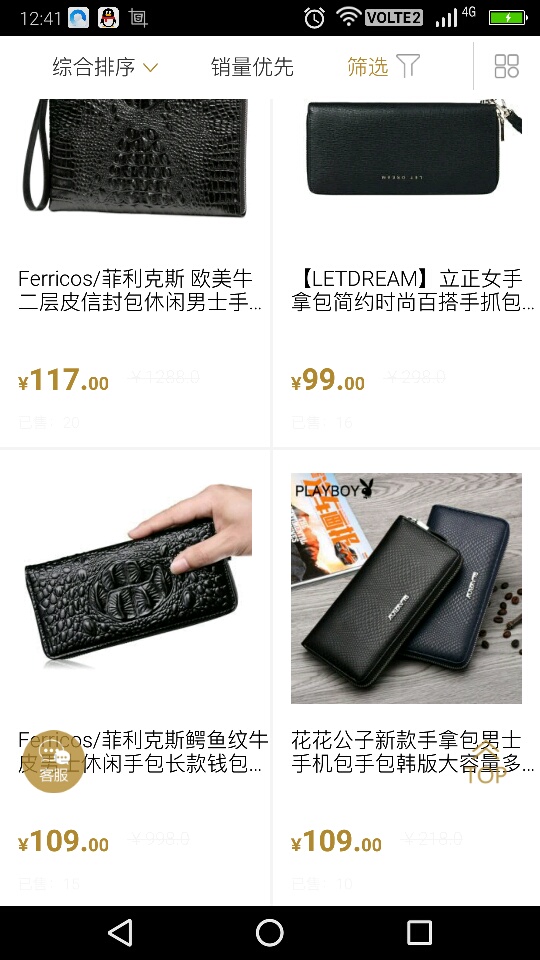The height and width of the screenshot is (960, 540).
Task: Contact 客服 customer service
Action: click(54, 761)
